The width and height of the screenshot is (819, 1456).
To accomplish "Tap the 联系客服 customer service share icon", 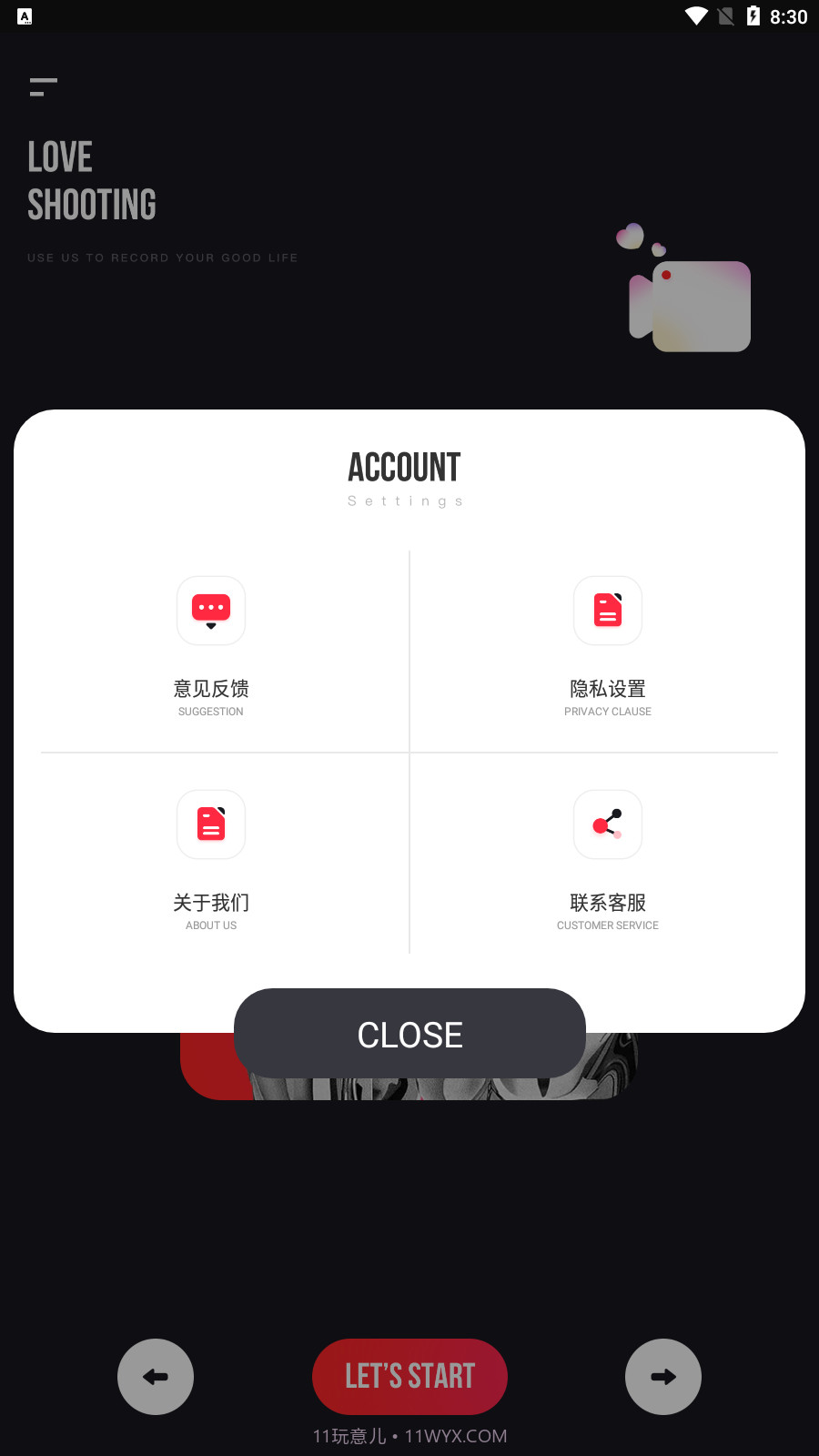I will [x=607, y=824].
